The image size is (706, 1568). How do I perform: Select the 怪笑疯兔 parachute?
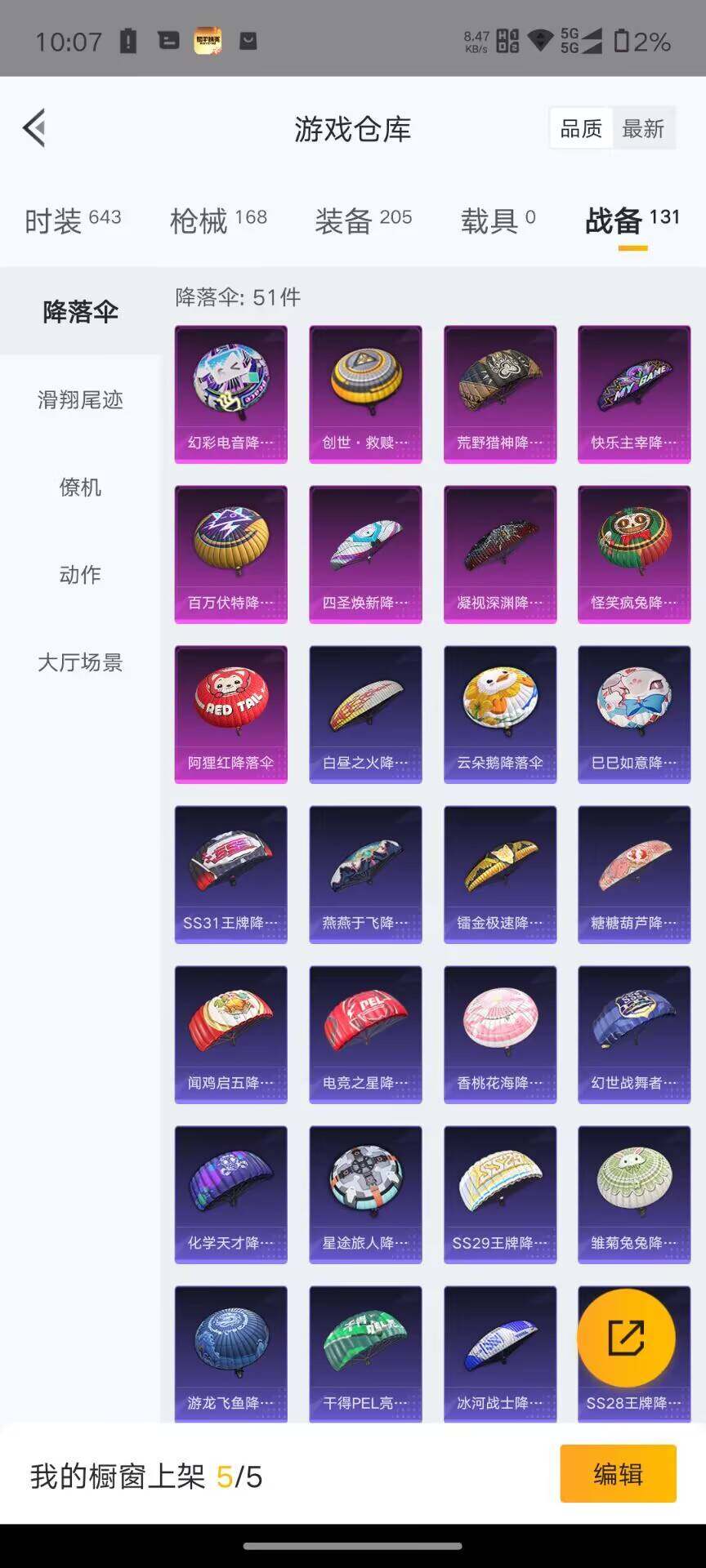tap(633, 554)
